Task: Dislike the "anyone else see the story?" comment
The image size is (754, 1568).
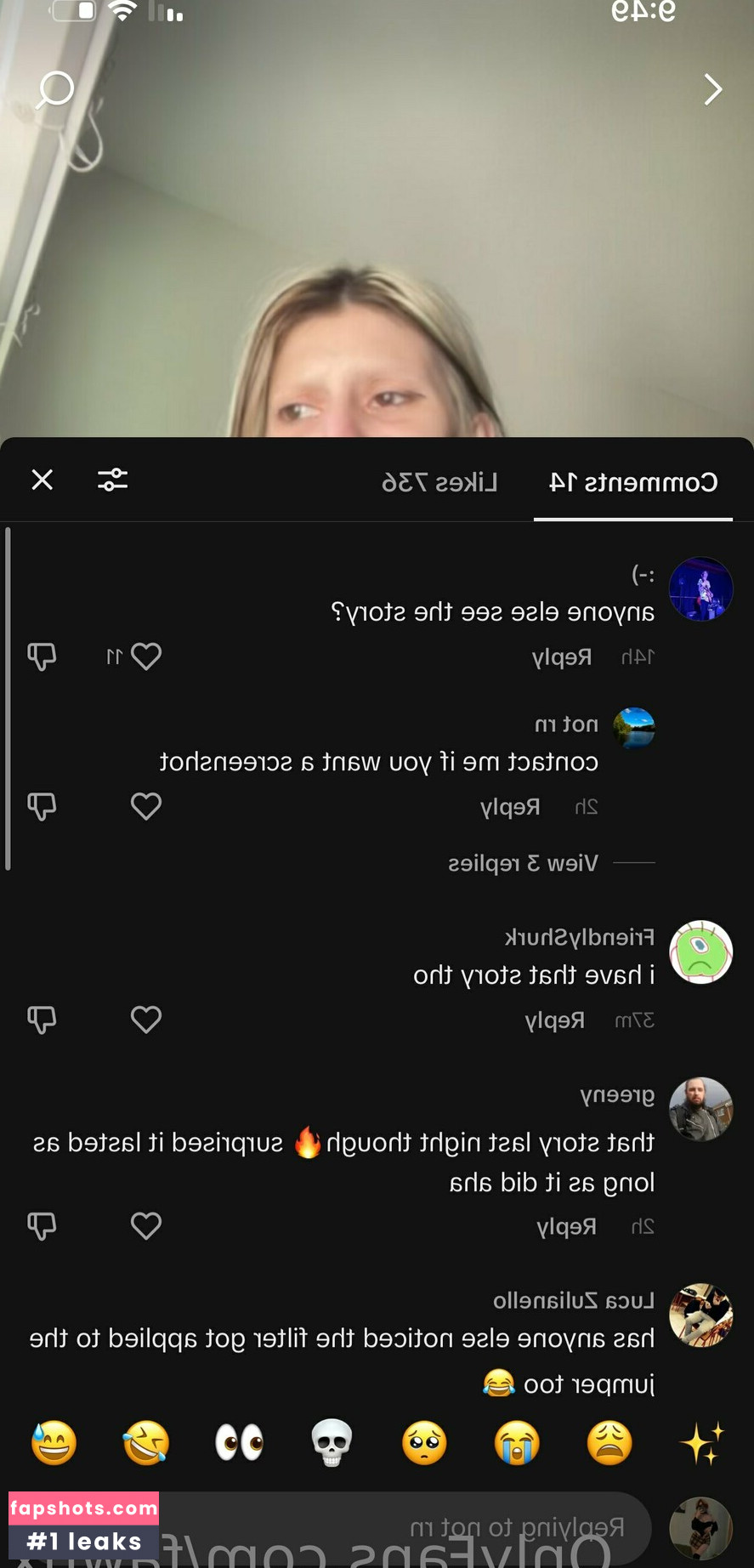Action: (x=42, y=656)
